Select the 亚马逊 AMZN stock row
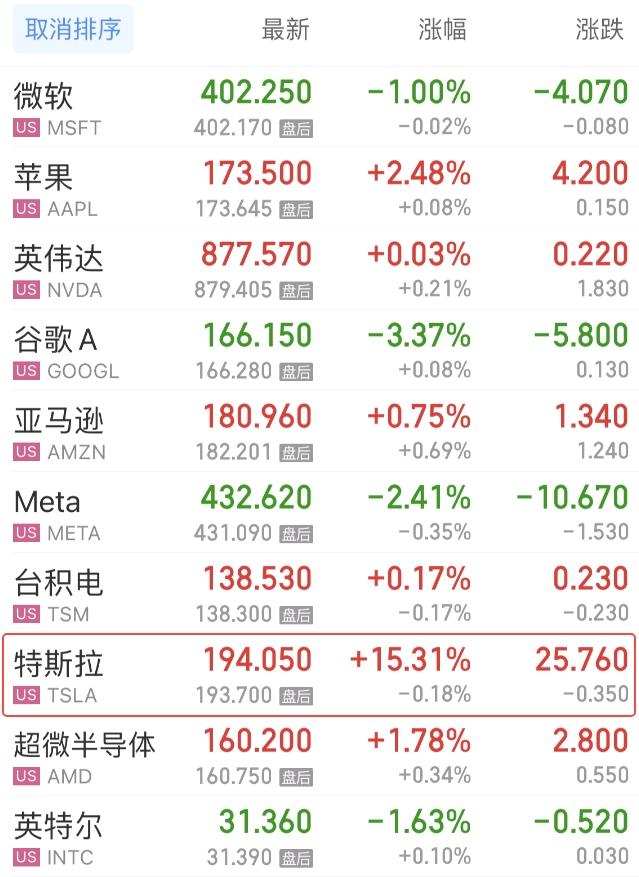 coord(320,432)
